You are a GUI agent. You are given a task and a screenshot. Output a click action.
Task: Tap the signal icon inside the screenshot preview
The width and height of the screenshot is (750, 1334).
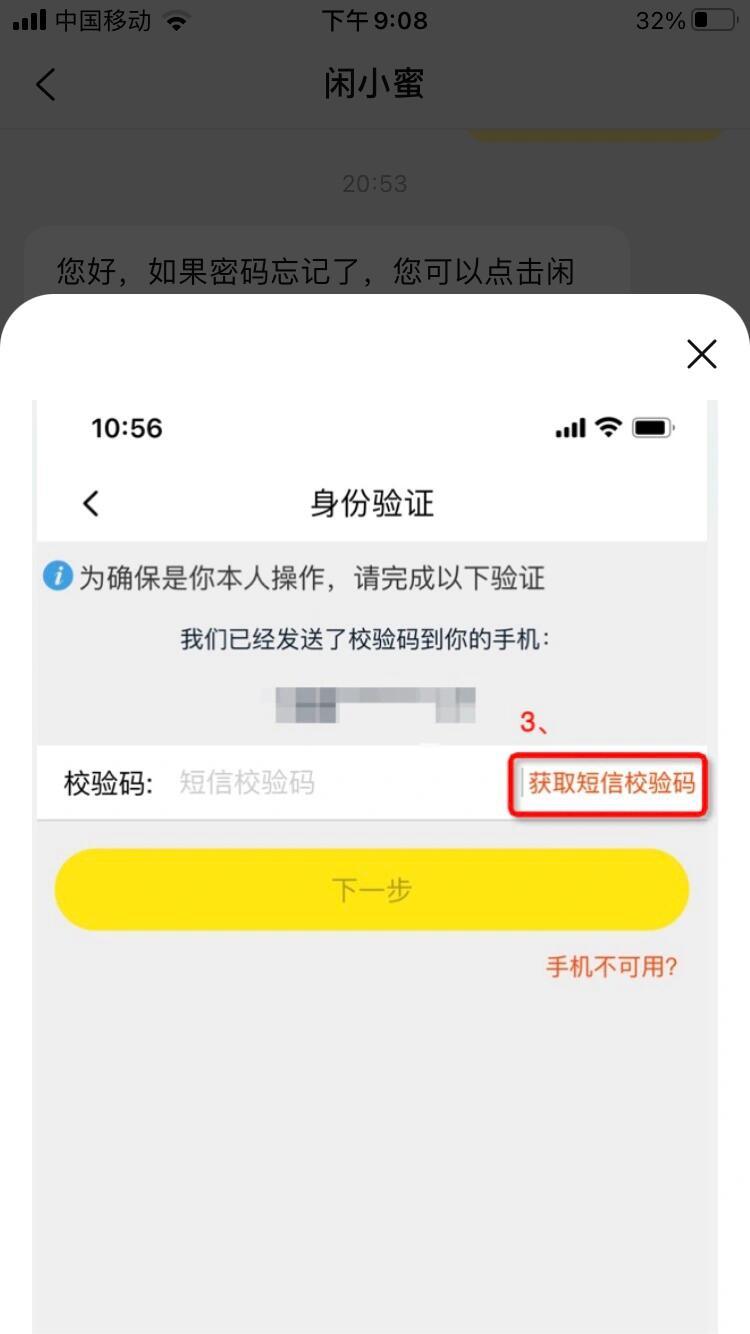pyautogui.click(x=570, y=428)
